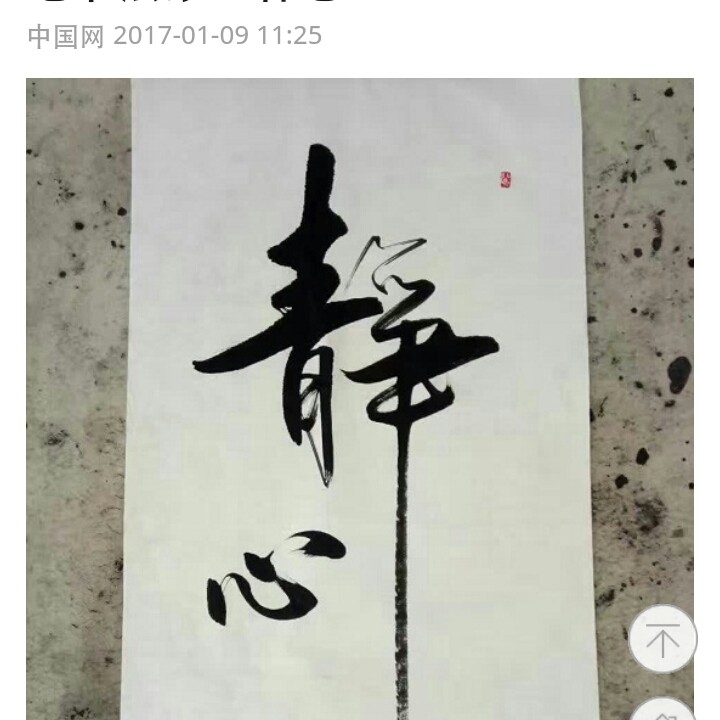Tap the partly visible round button below back-to-top
Screen dimensions: 720x720
(664, 709)
